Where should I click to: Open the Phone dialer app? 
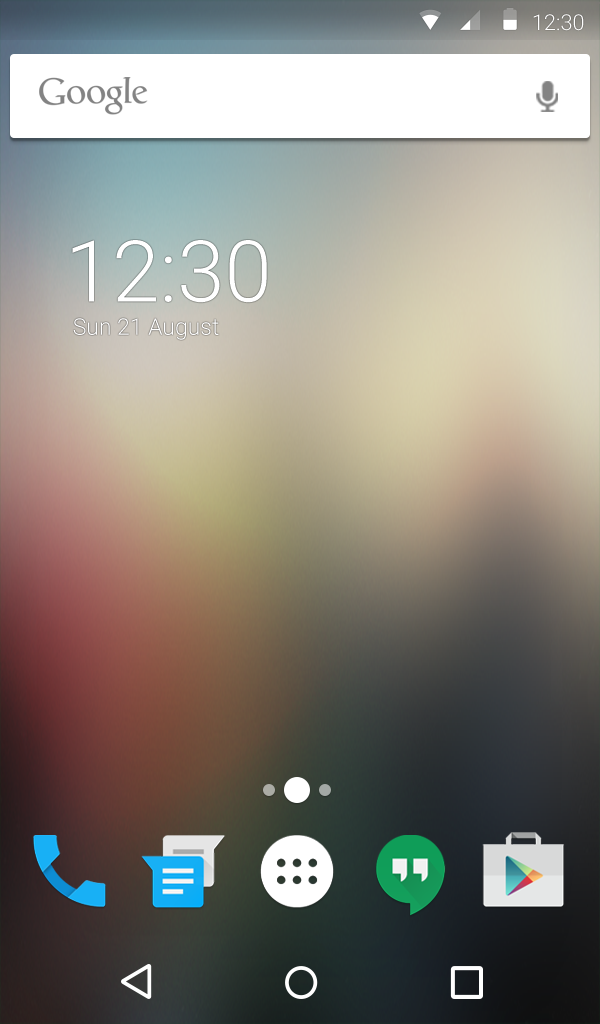tap(68, 870)
